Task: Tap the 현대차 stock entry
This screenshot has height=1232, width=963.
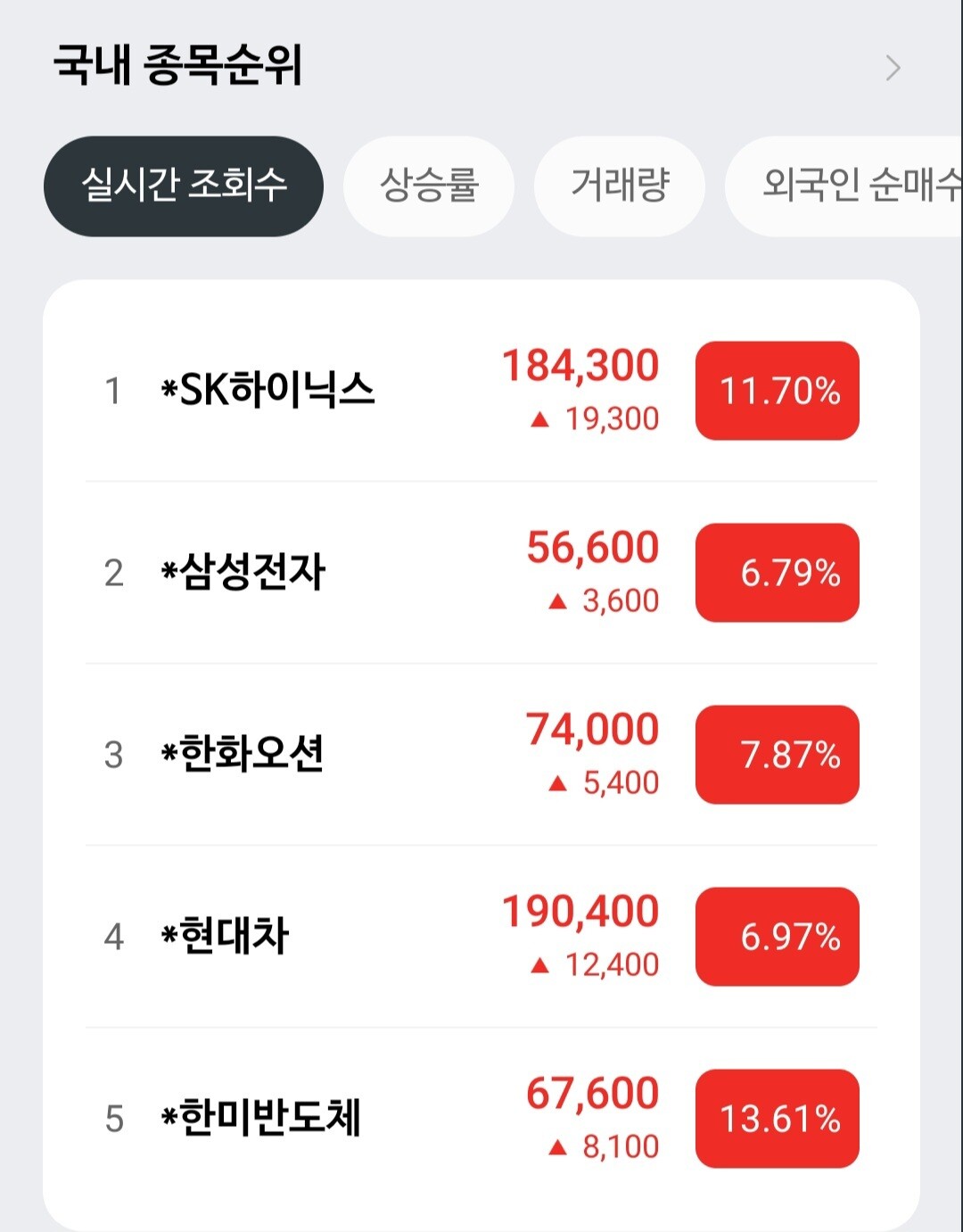Action: click(234, 937)
